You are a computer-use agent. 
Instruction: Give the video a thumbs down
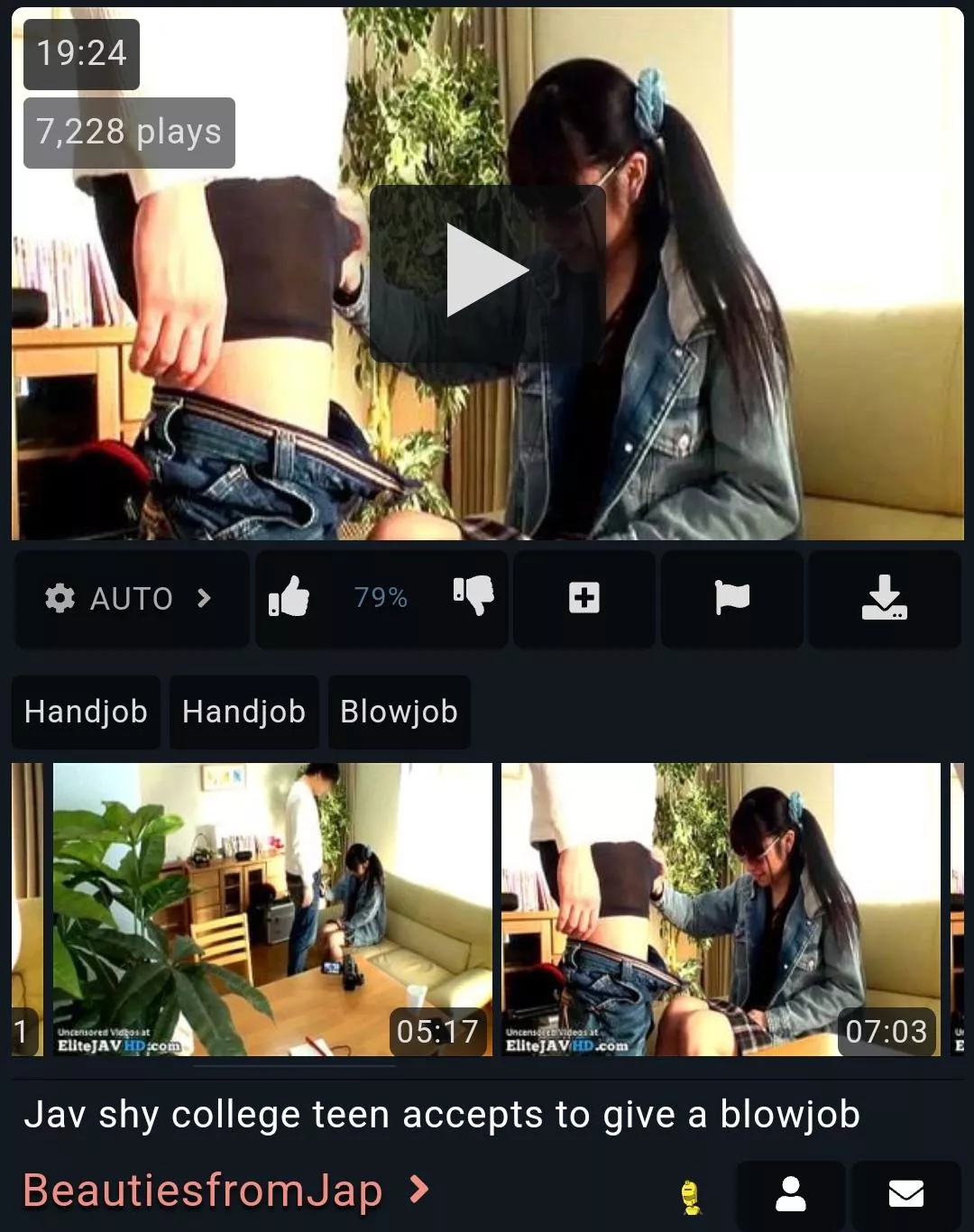473,595
